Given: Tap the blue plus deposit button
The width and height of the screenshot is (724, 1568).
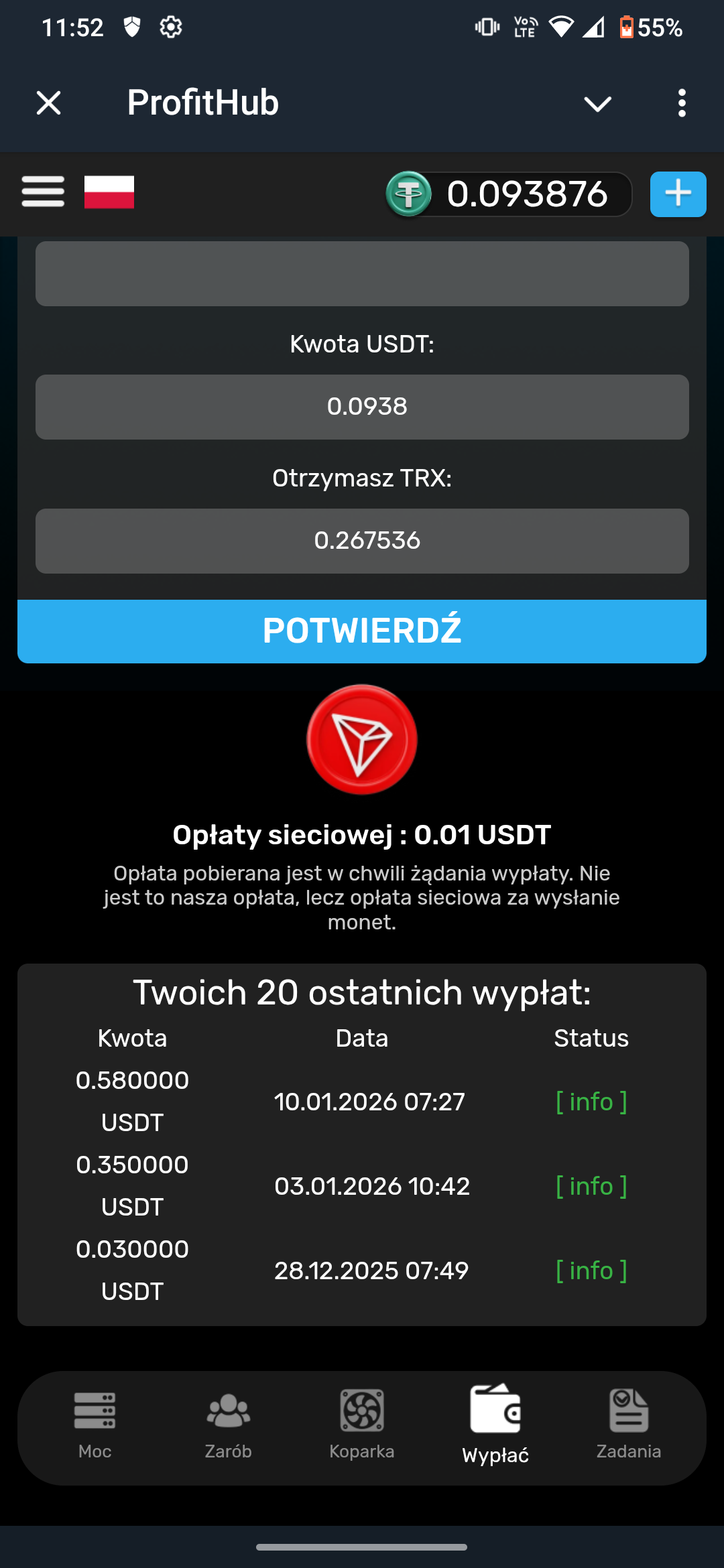Looking at the screenshot, I should coord(678,194).
